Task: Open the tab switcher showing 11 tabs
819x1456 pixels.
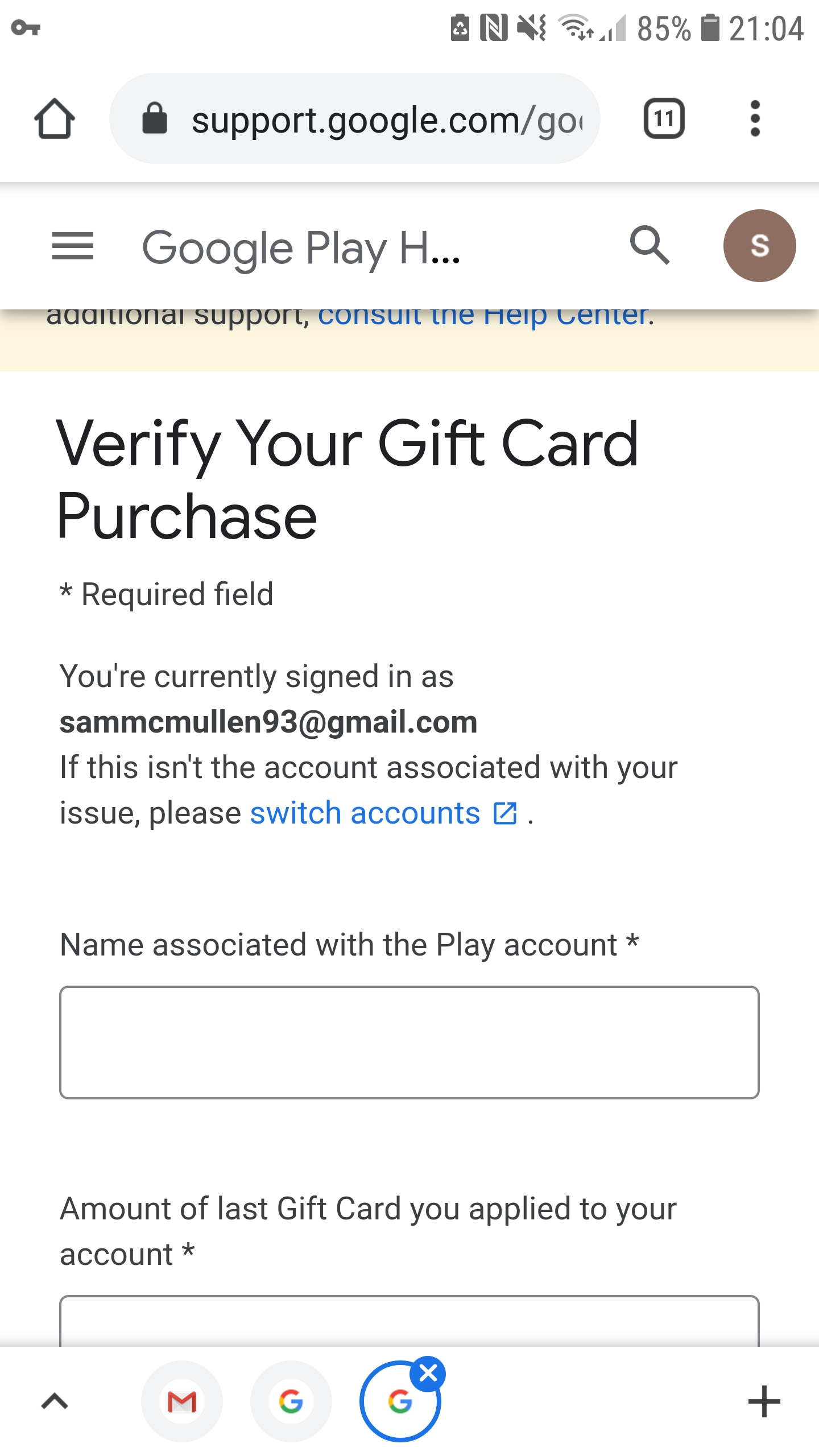Action: (664, 119)
